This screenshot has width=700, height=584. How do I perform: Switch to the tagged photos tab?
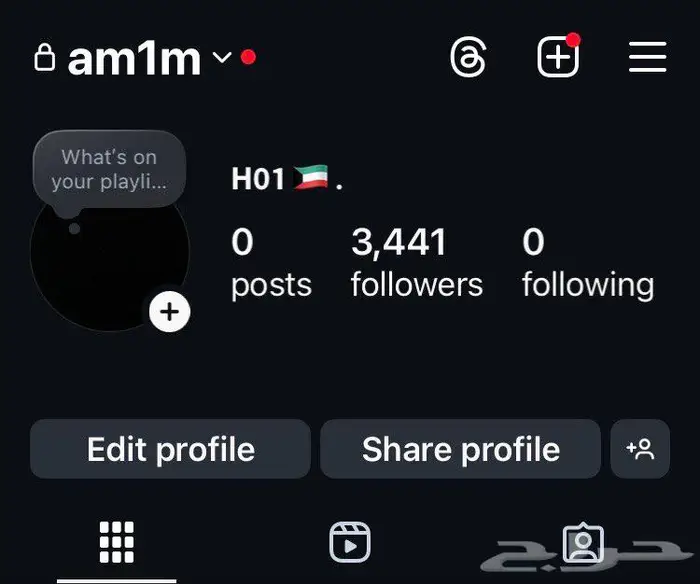point(581,542)
